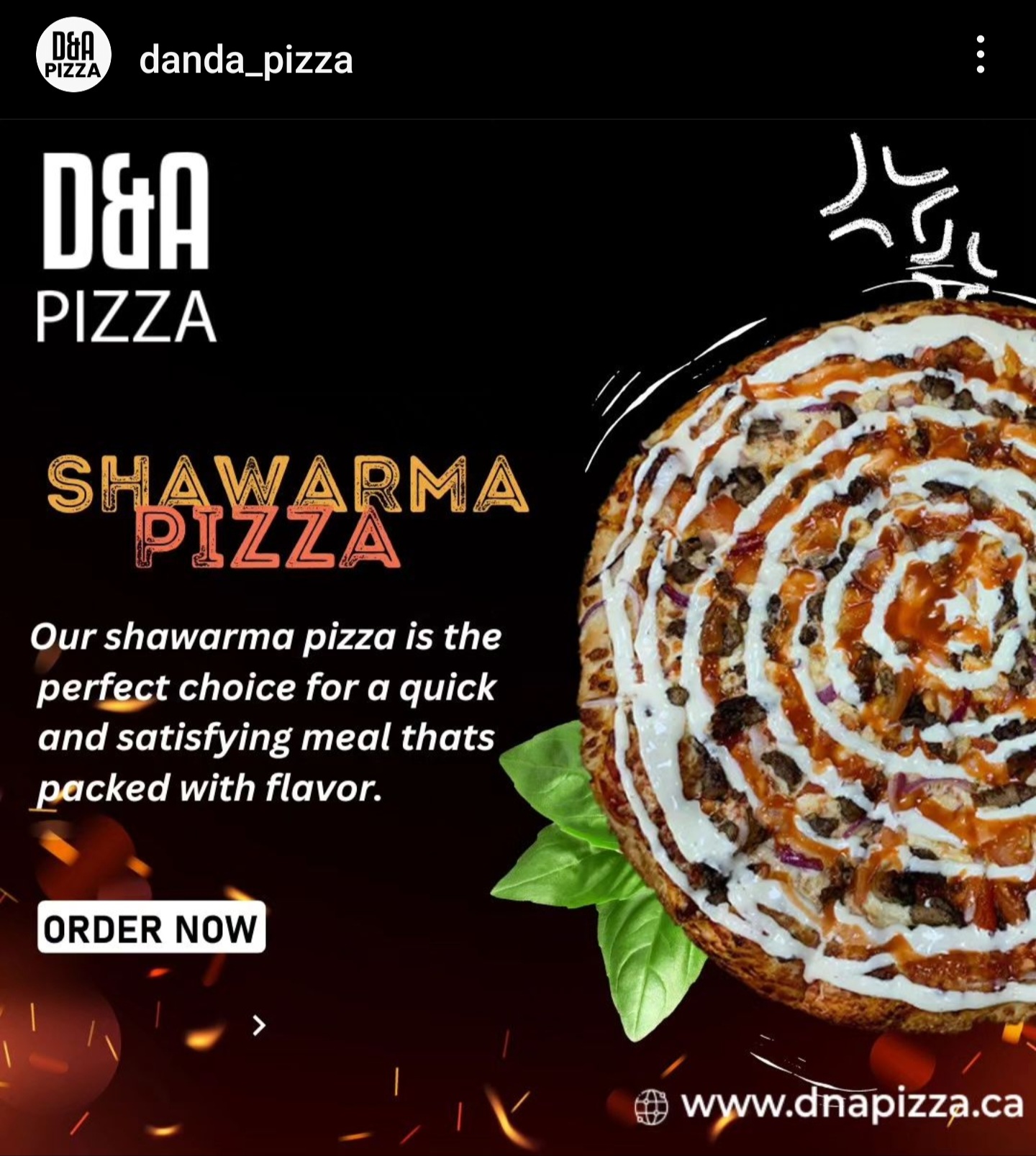The height and width of the screenshot is (1156, 1036).
Task: Open danda_pizza profile avatar
Action: click(x=73, y=55)
